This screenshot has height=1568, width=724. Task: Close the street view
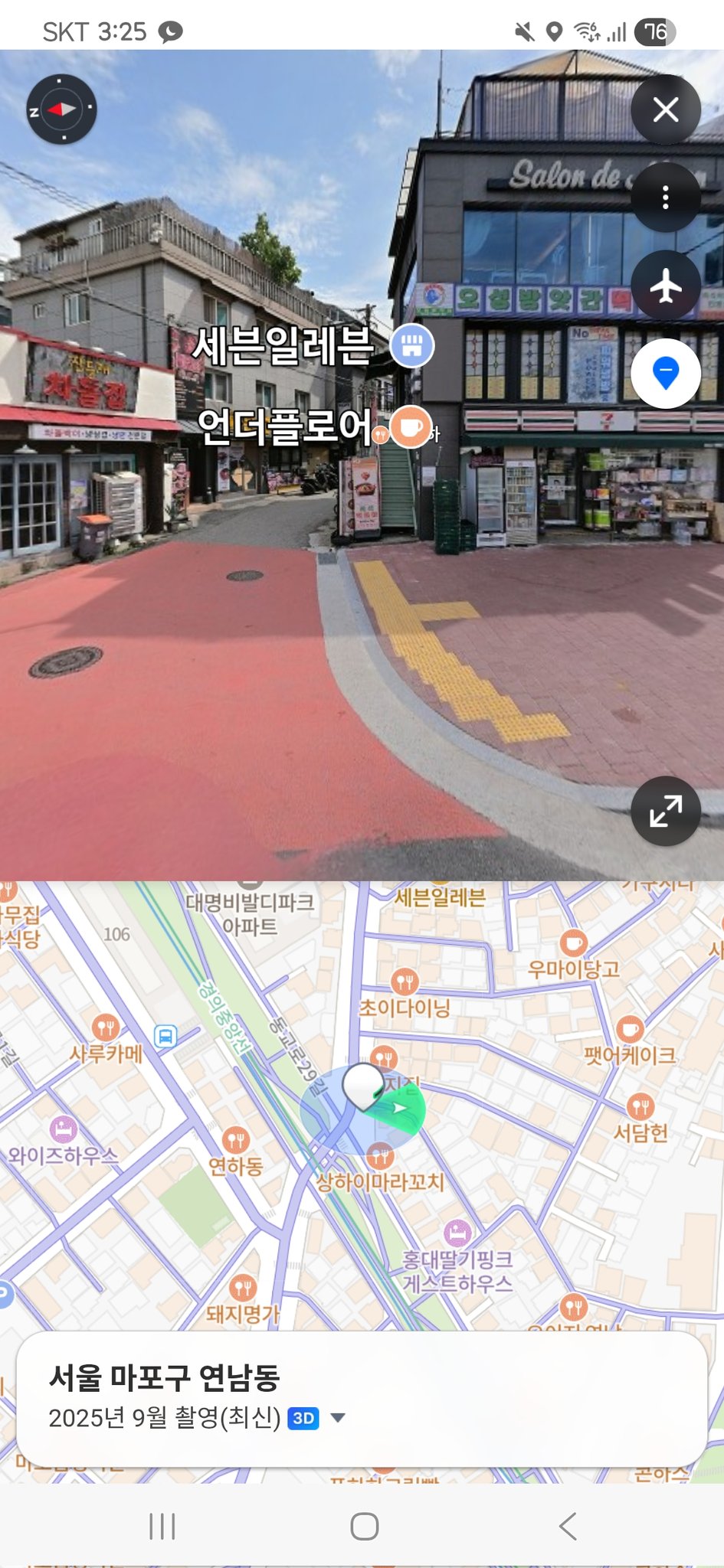665,110
